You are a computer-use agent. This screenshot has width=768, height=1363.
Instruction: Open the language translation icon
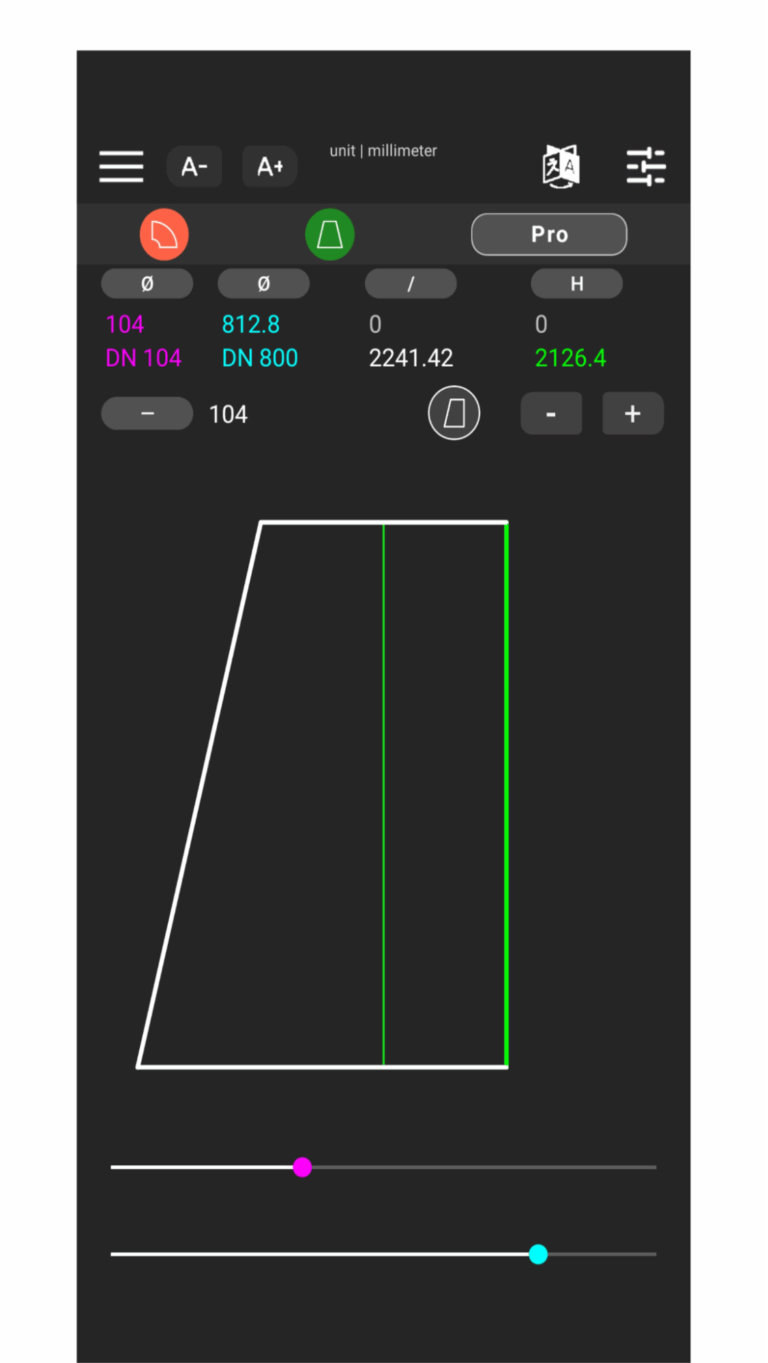(561, 166)
